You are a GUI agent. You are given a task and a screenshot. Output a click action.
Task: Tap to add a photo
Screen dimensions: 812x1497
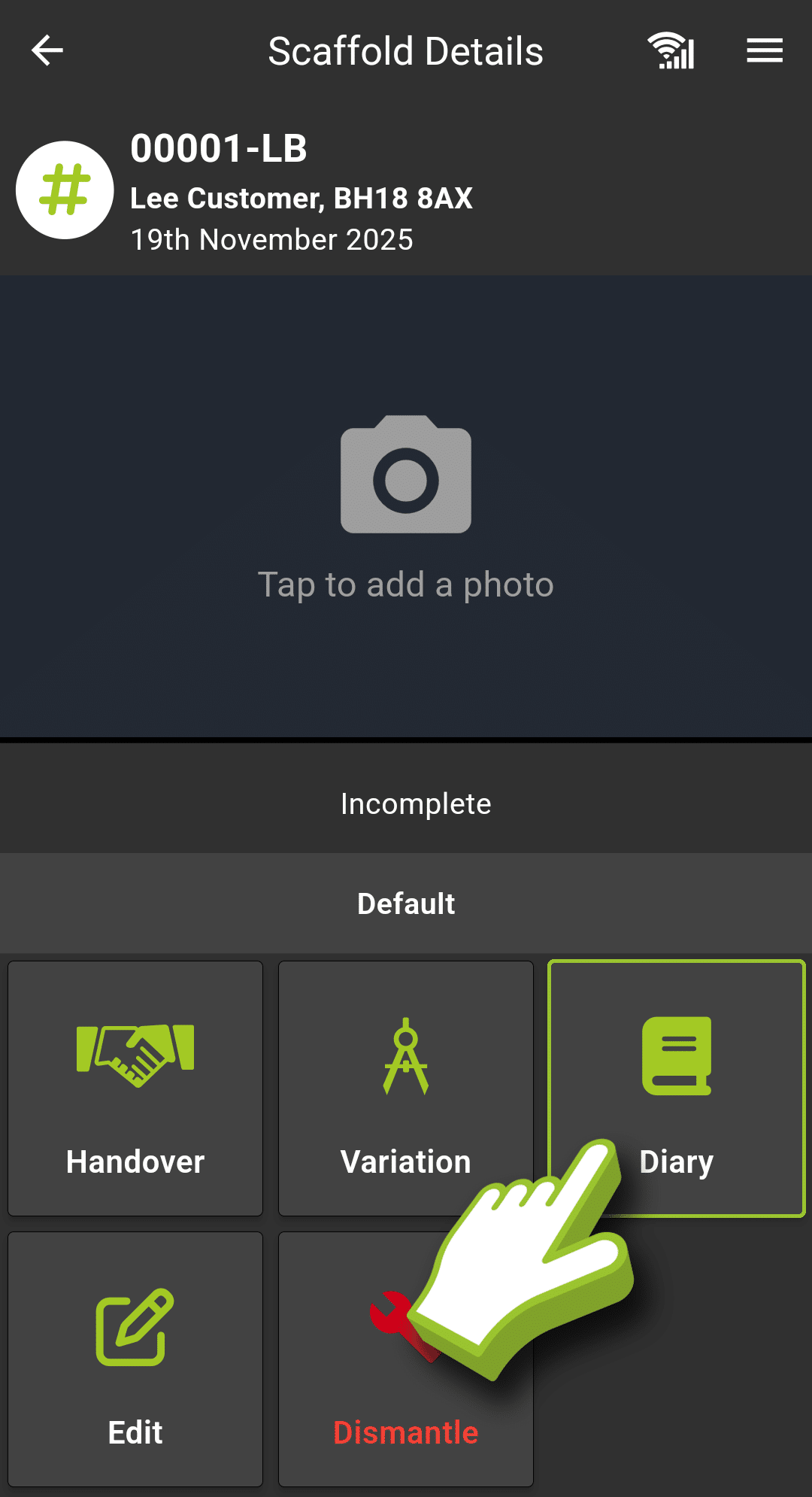(406, 506)
